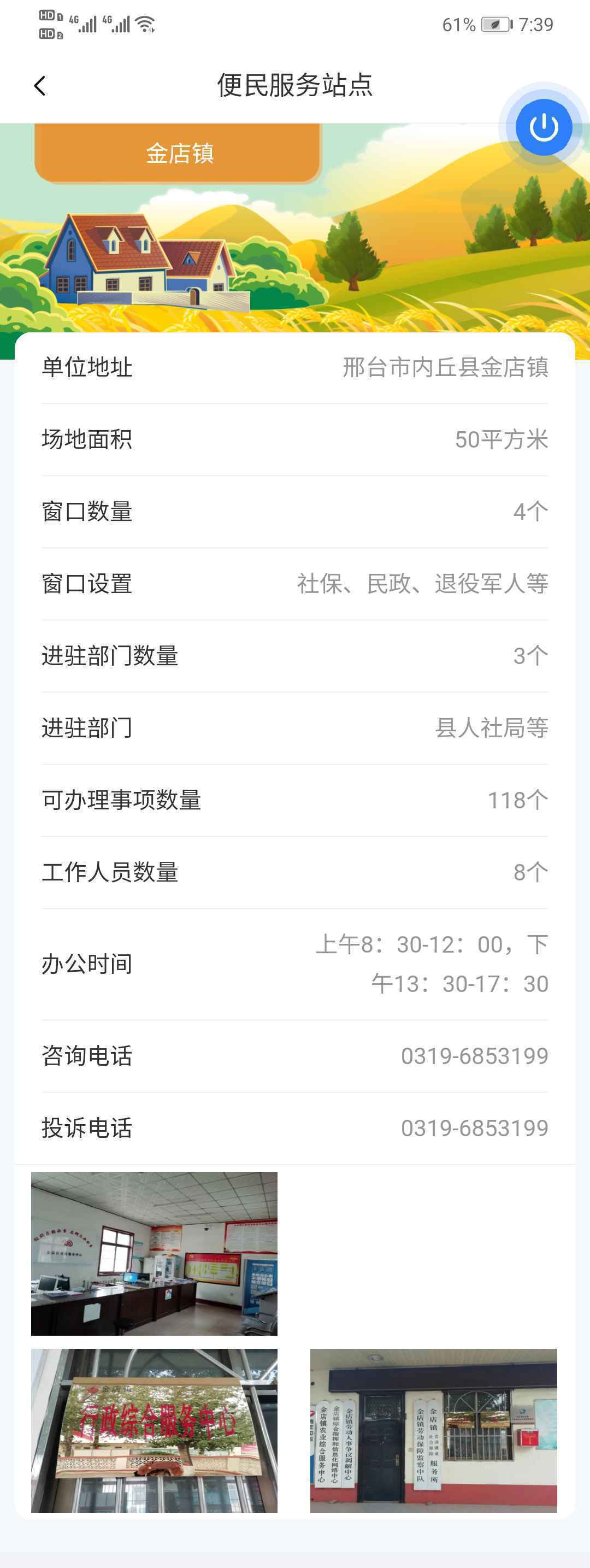Expand the 窗口设置 row details
Screen dimensions: 590x1568
[x=295, y=583]
